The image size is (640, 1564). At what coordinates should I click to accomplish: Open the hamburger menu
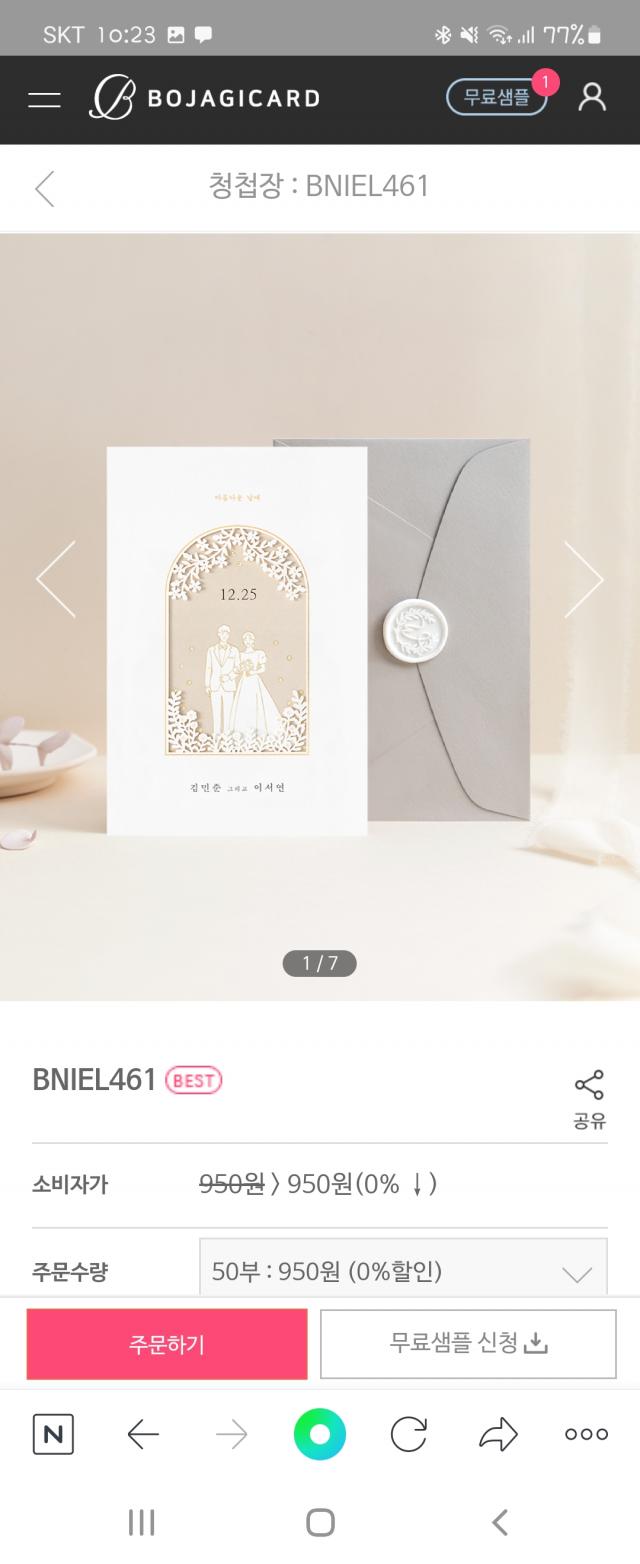[x=44, y=99]
